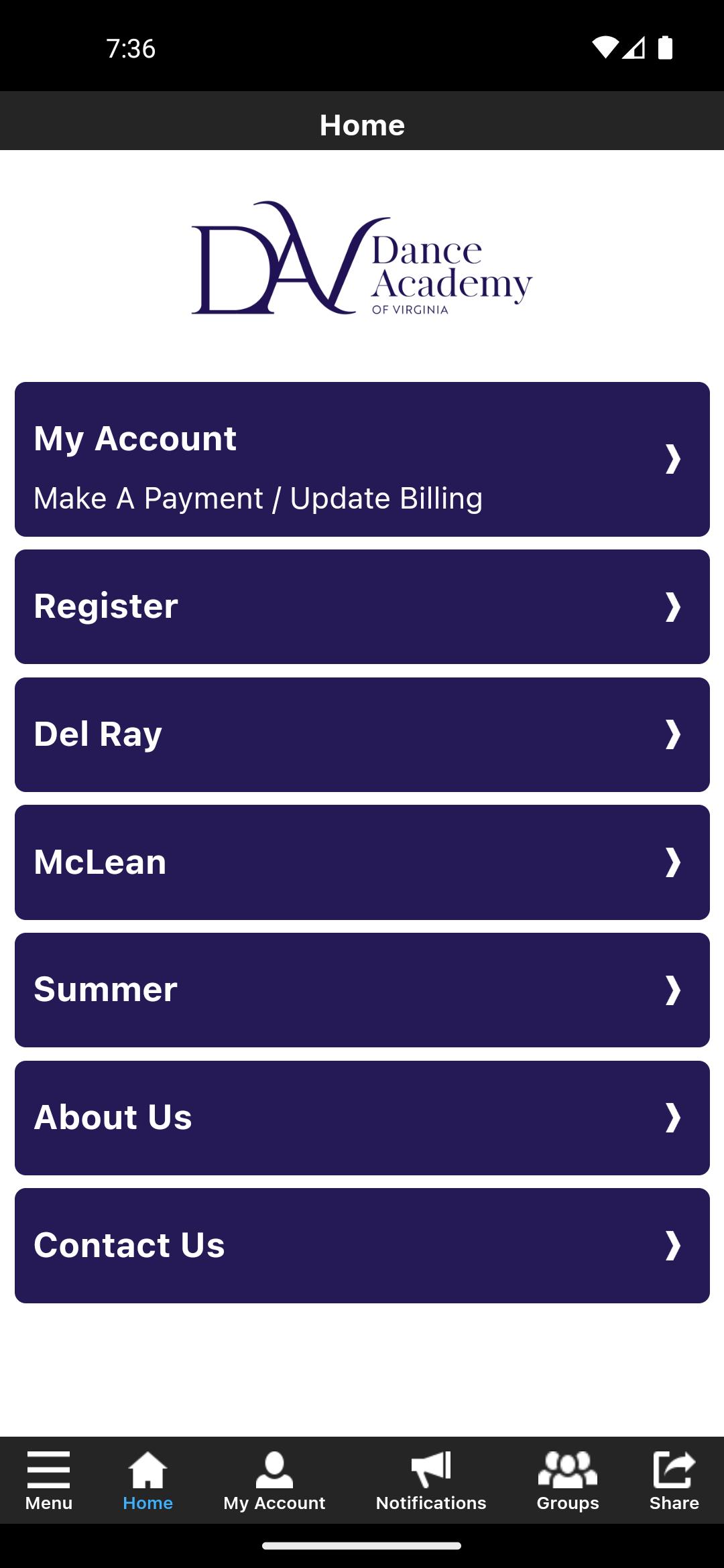The width and height of the screenshot is (724, 1568).
Task: Switch to the Groups tab
Action: click(568, 1481)
